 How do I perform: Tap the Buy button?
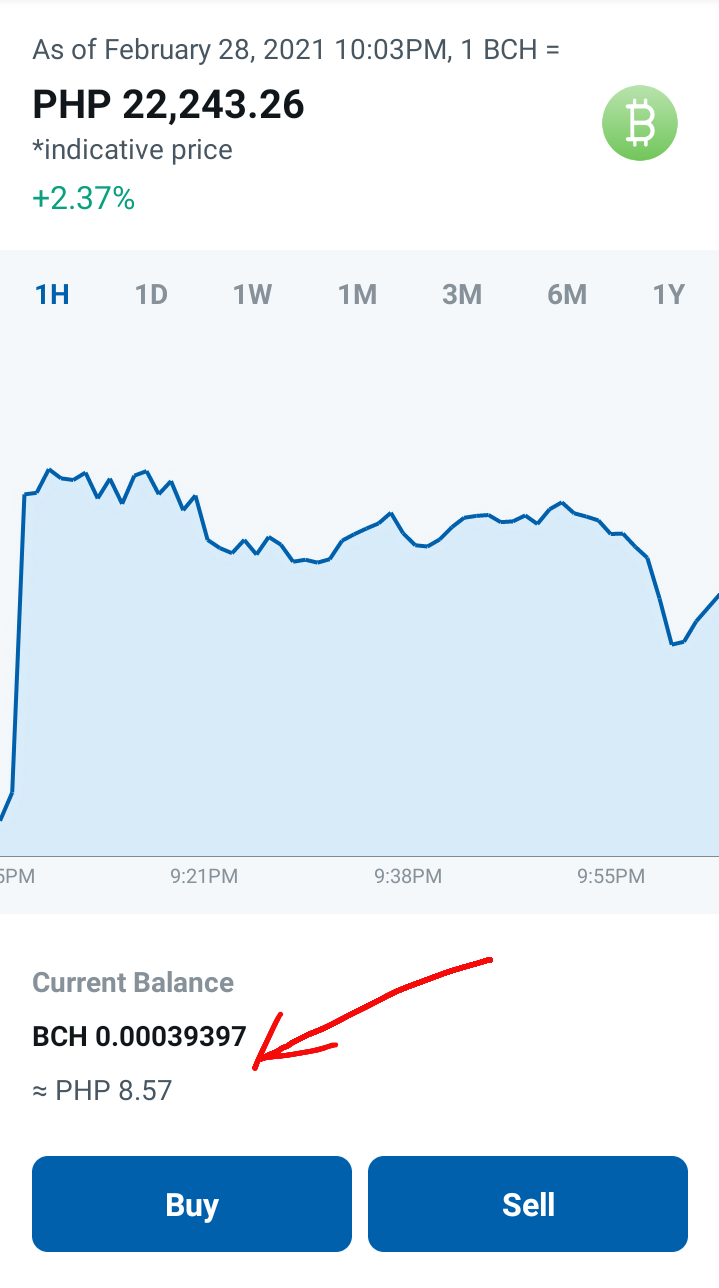(192, 1204)
